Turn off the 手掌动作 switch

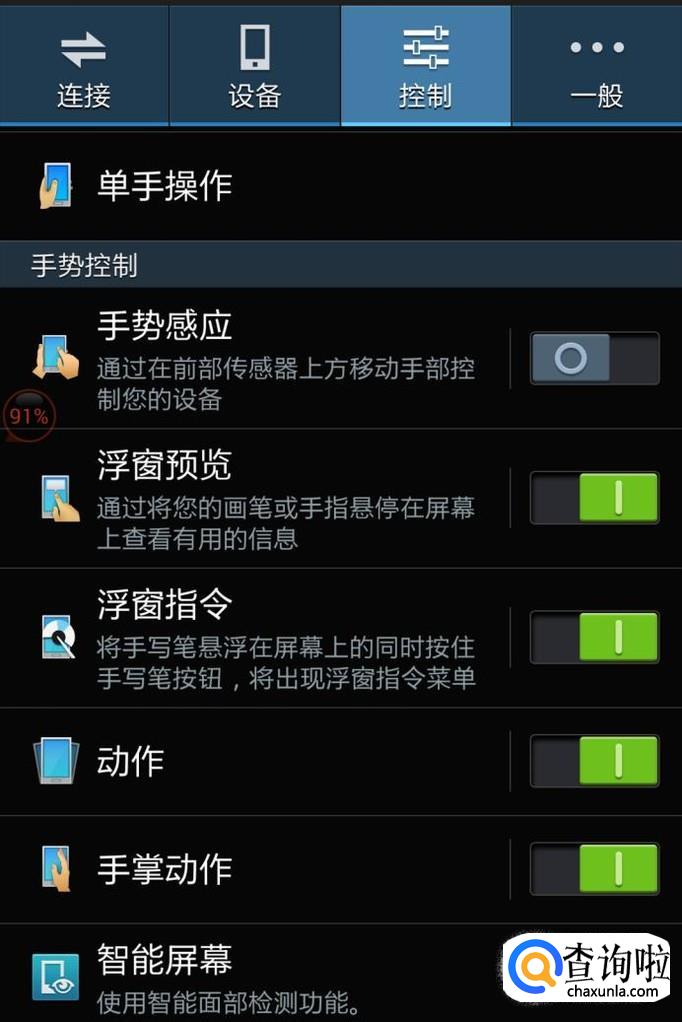(595, 868)
